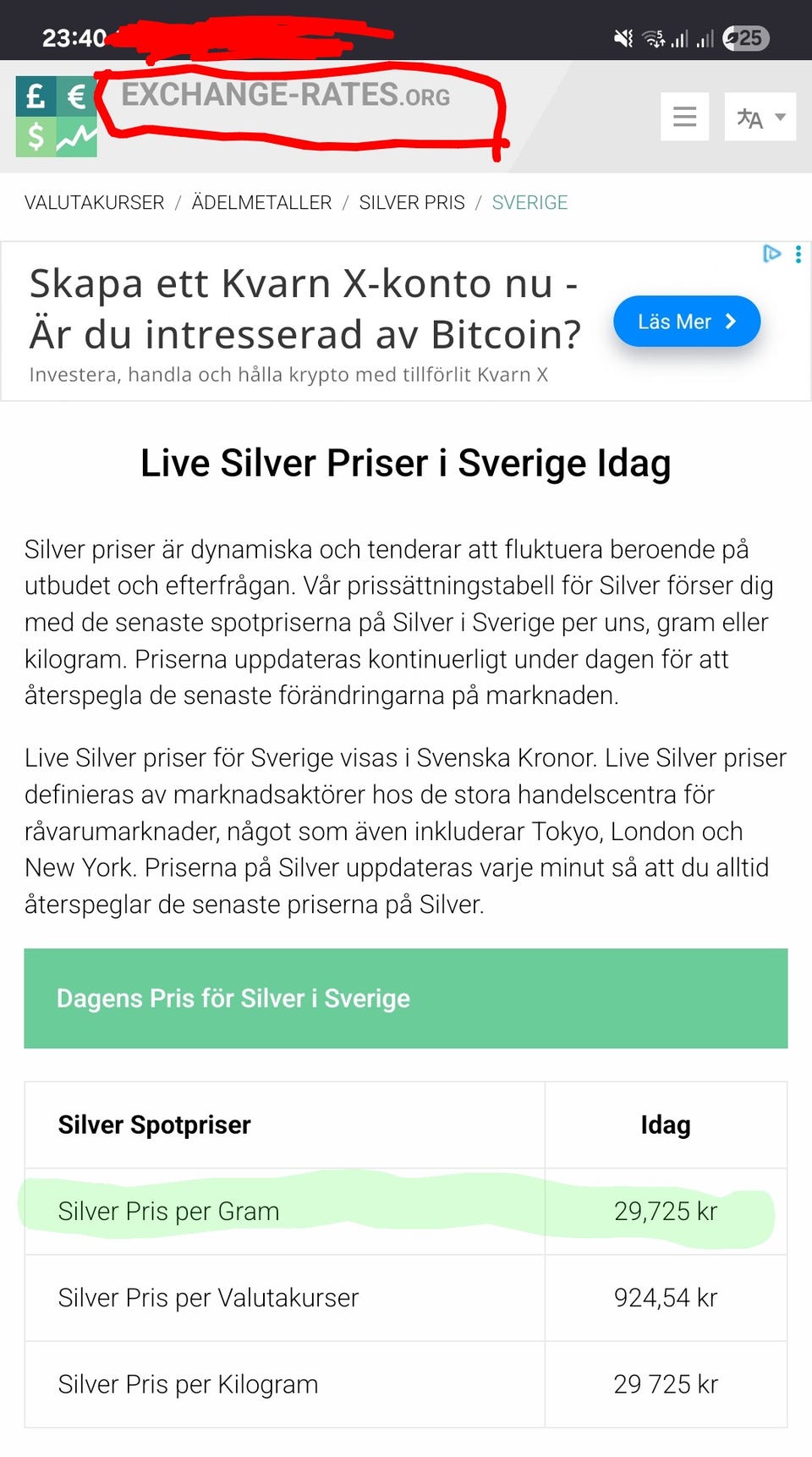812x1457 pixels.
Task: Open the language selector dropdown
Action: pos(760,117)
